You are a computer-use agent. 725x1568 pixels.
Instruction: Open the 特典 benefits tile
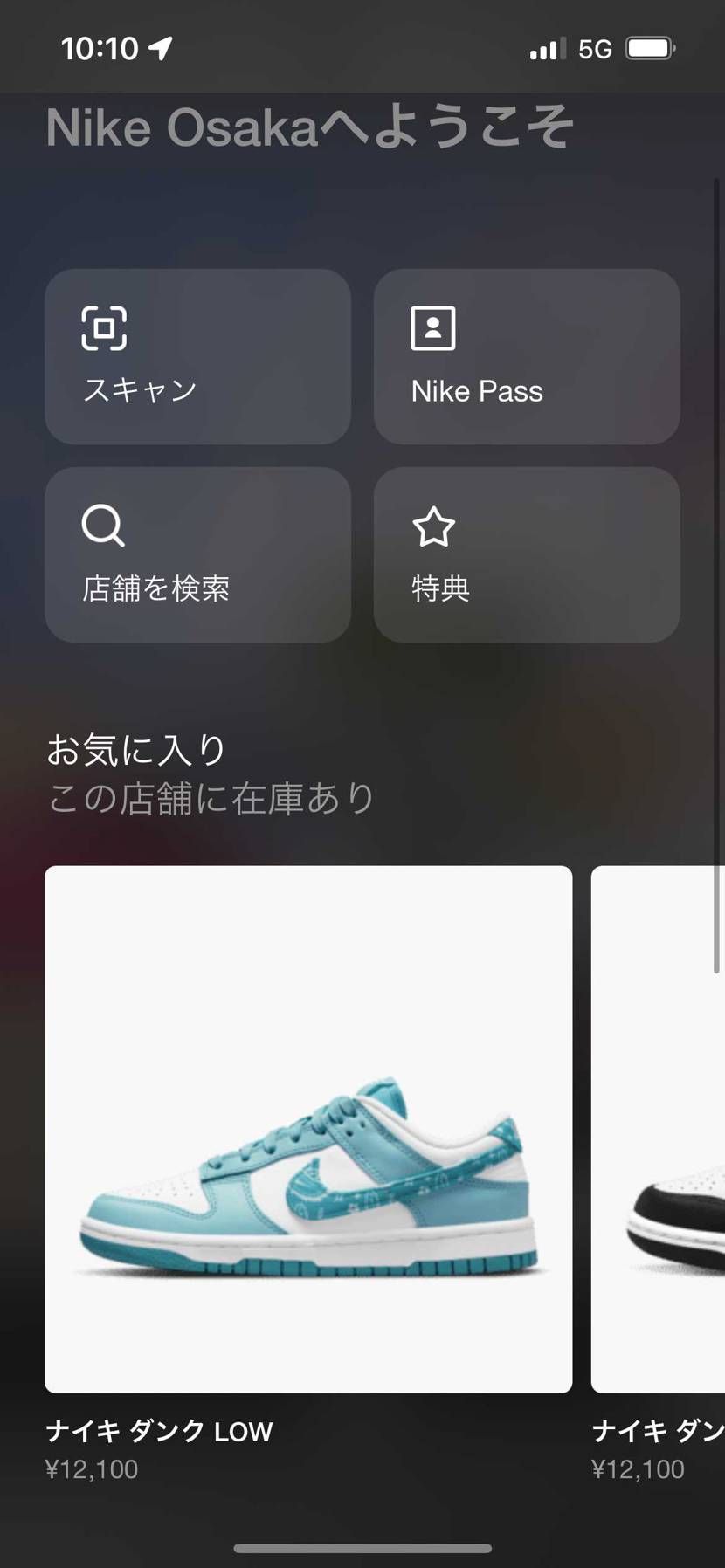pyautogui.click(x=527, y=554)
